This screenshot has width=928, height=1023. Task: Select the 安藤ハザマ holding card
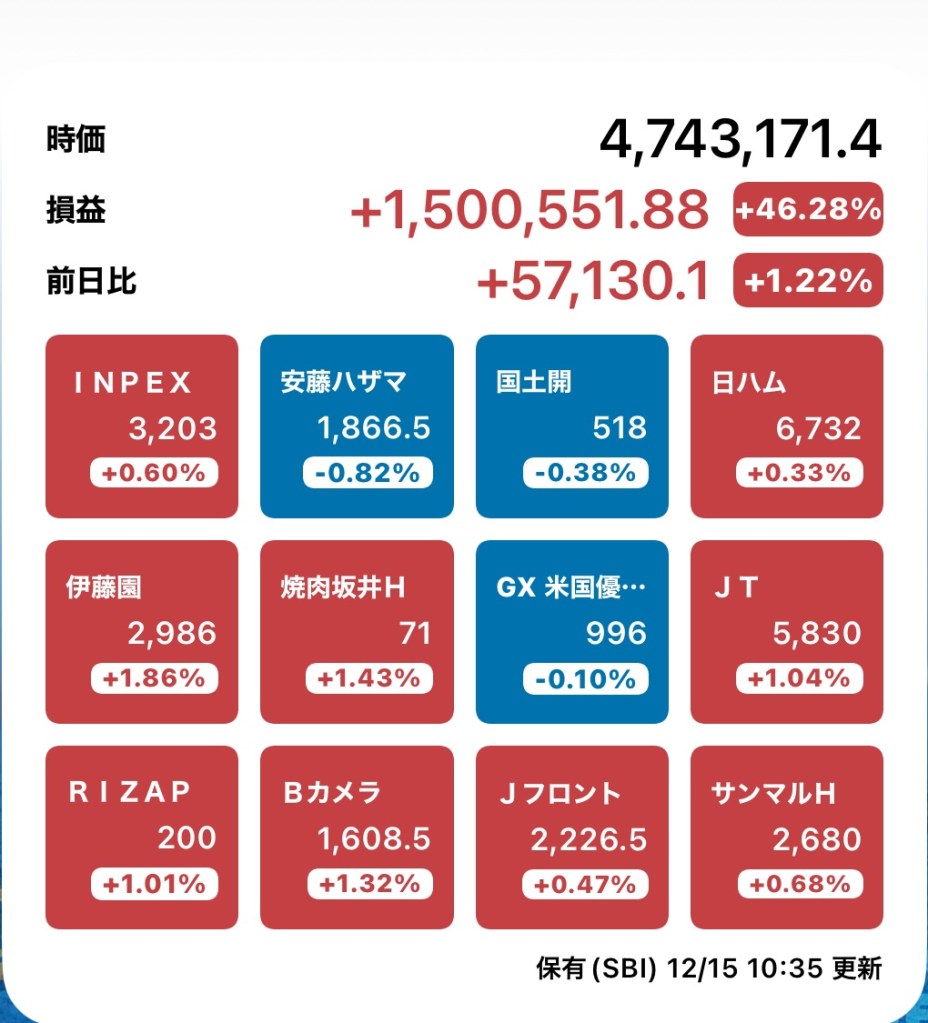[357, 426]
